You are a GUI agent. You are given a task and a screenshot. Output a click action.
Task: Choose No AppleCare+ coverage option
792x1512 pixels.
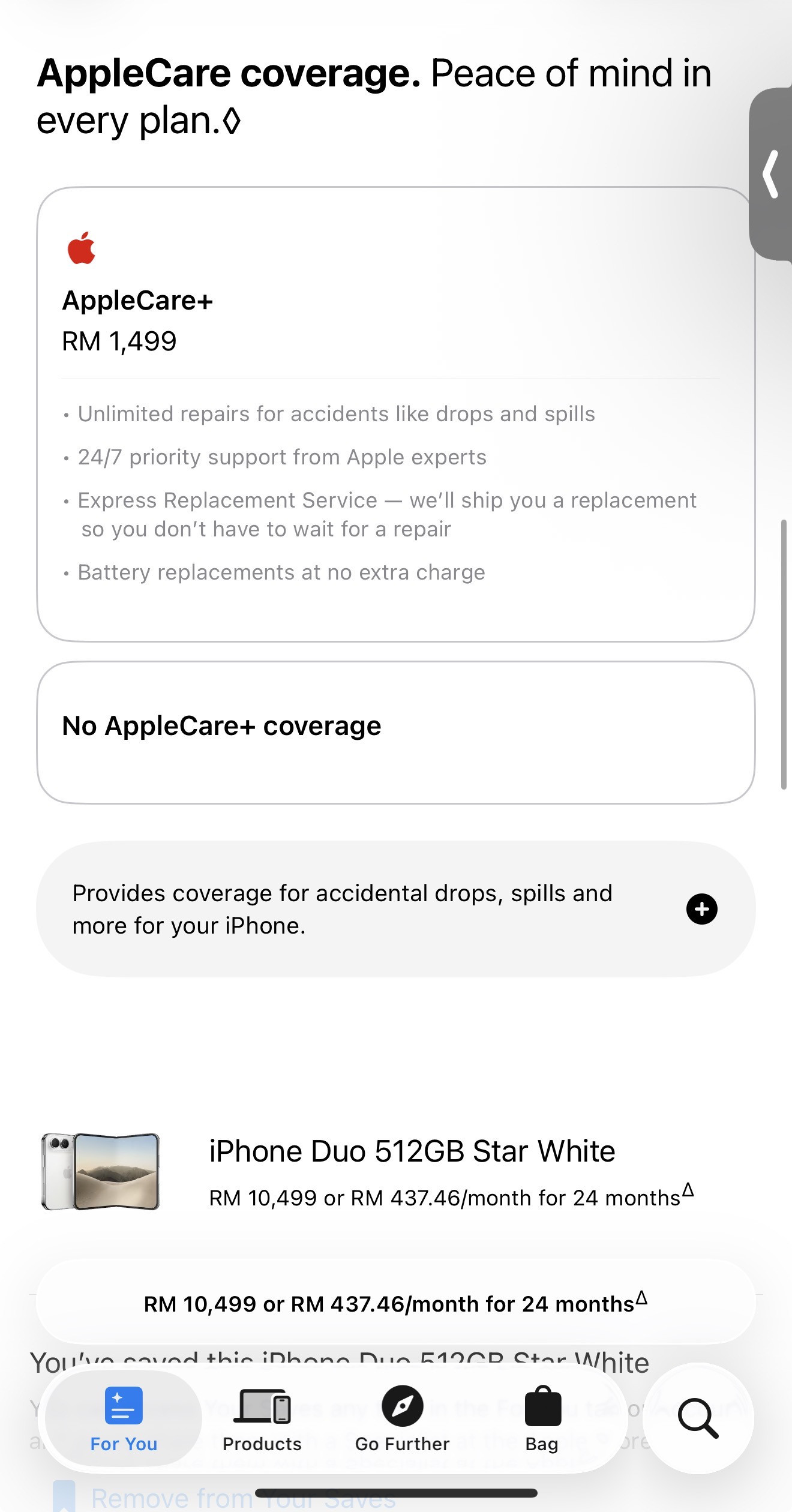[395, 732]
